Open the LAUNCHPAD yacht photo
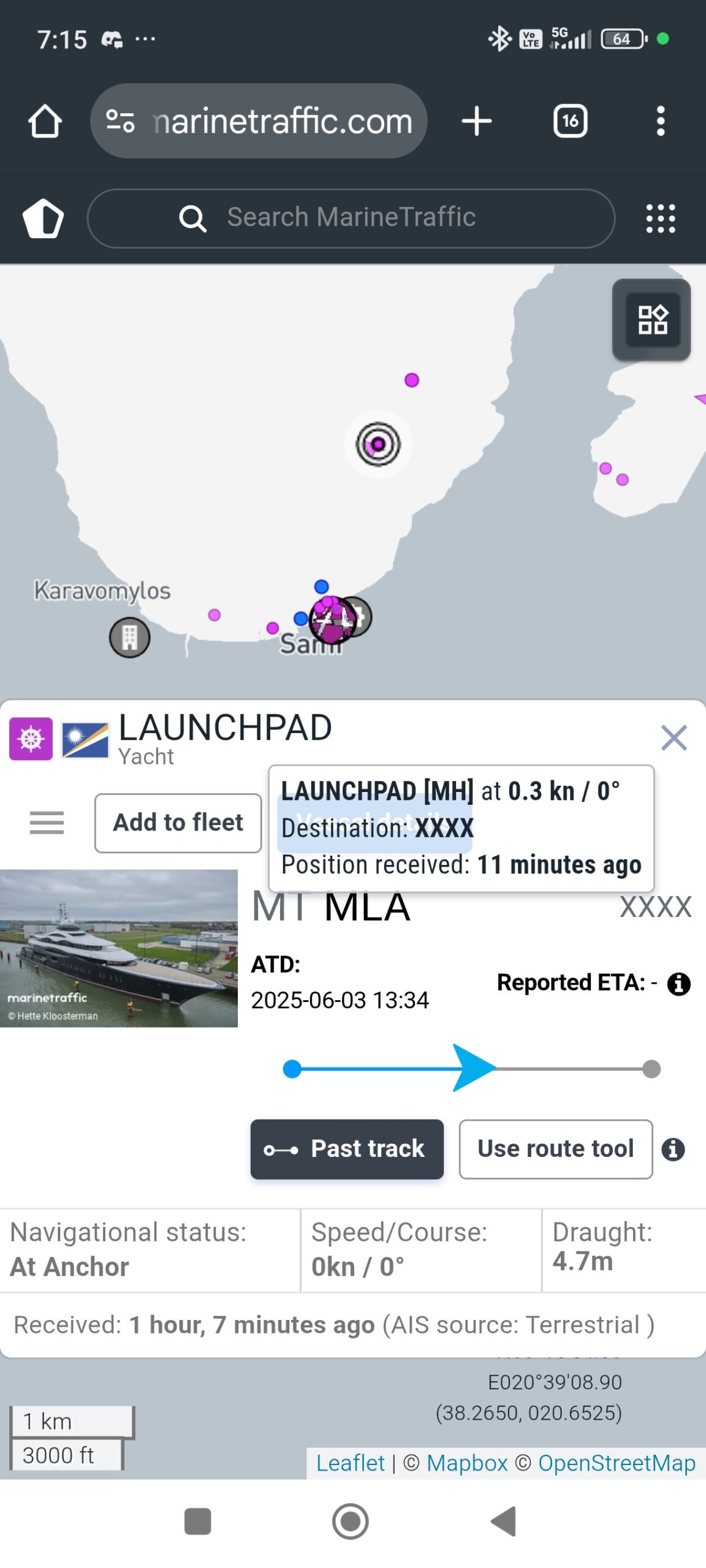 (118, 948)
